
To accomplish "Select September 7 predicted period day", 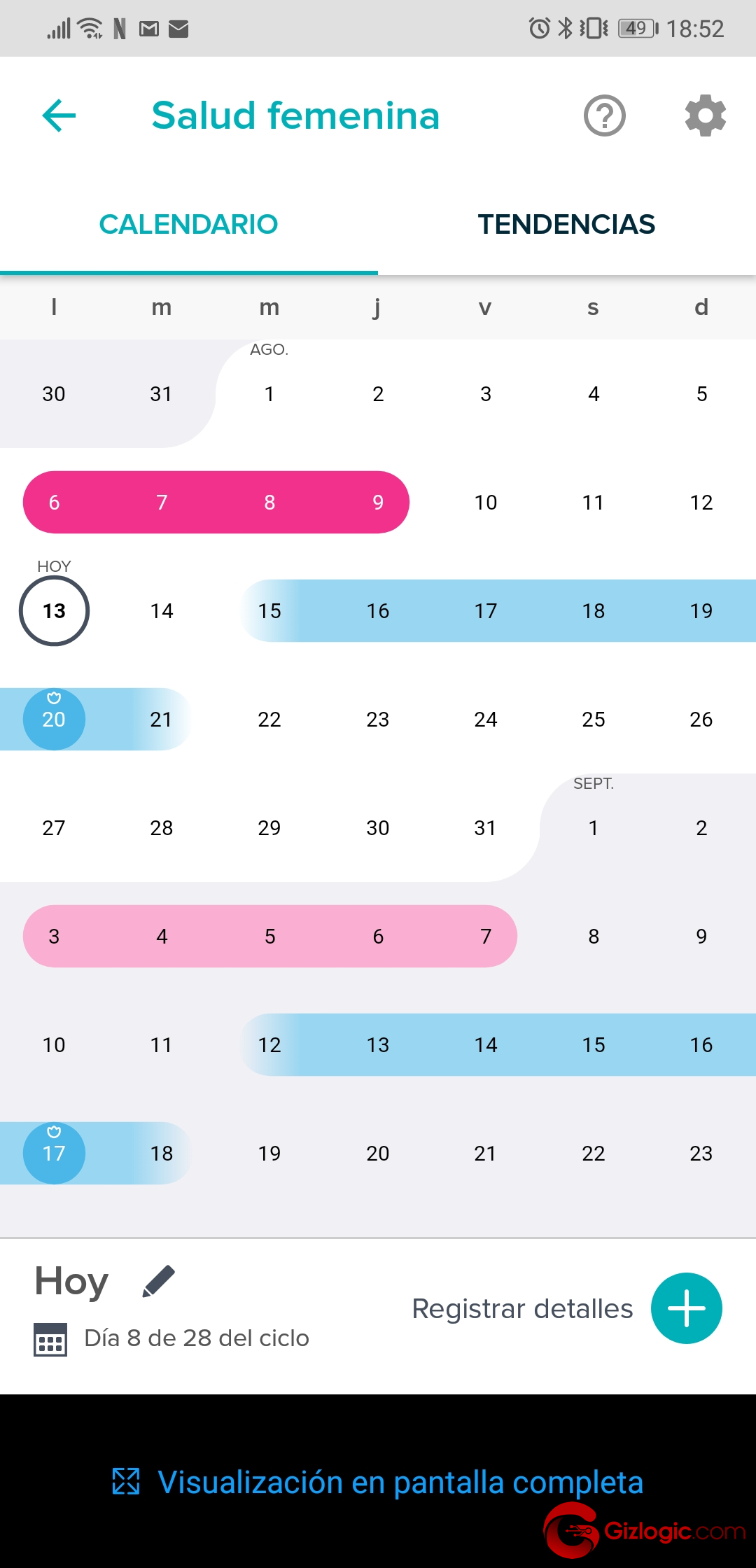I will coord(486,937).
